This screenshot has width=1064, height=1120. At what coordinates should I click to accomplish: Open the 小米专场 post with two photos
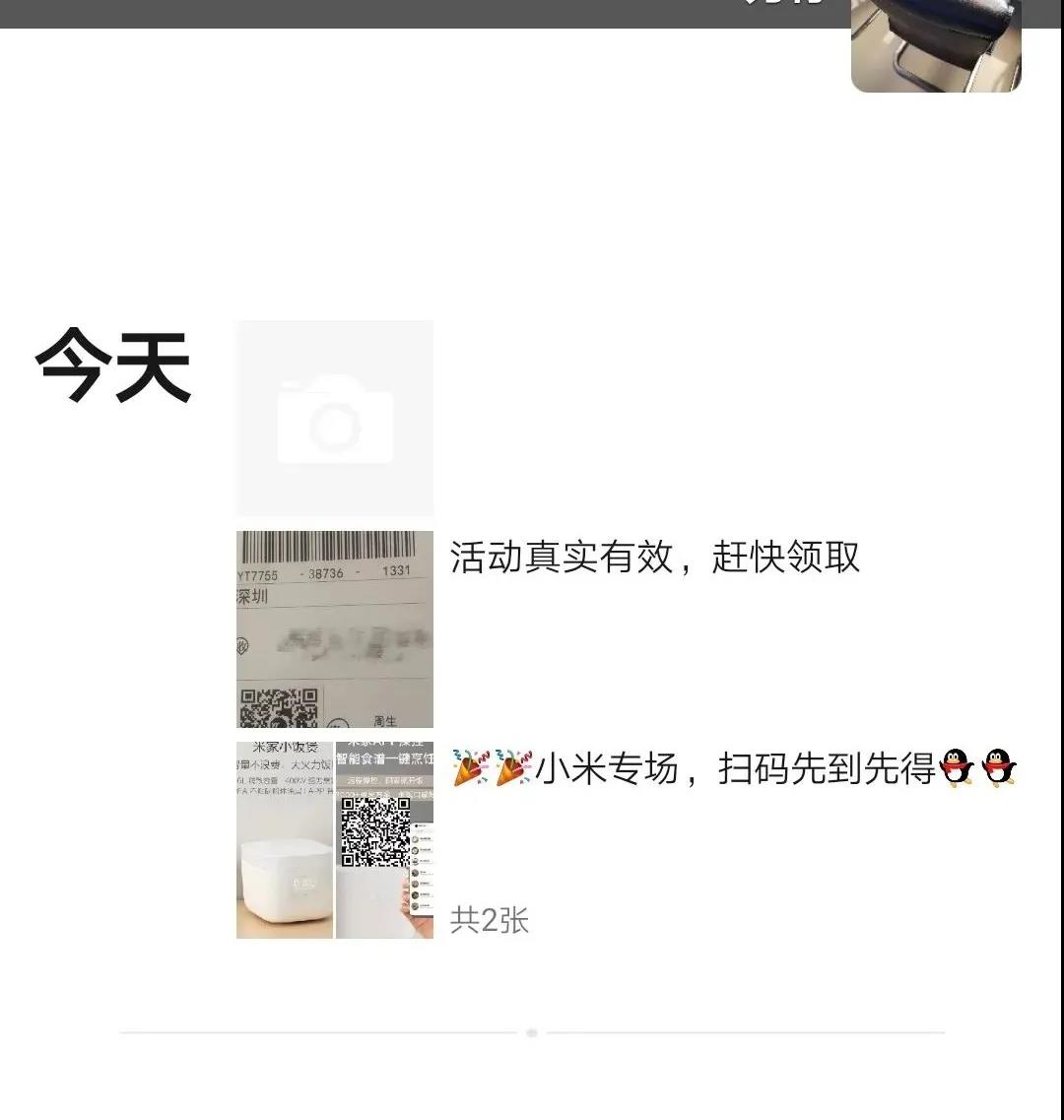733,769
